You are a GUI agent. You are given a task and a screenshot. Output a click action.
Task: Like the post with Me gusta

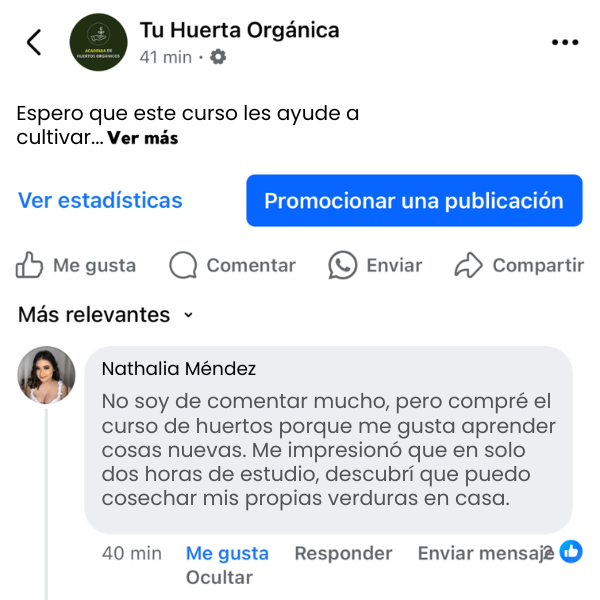click(x=76, y=265)
